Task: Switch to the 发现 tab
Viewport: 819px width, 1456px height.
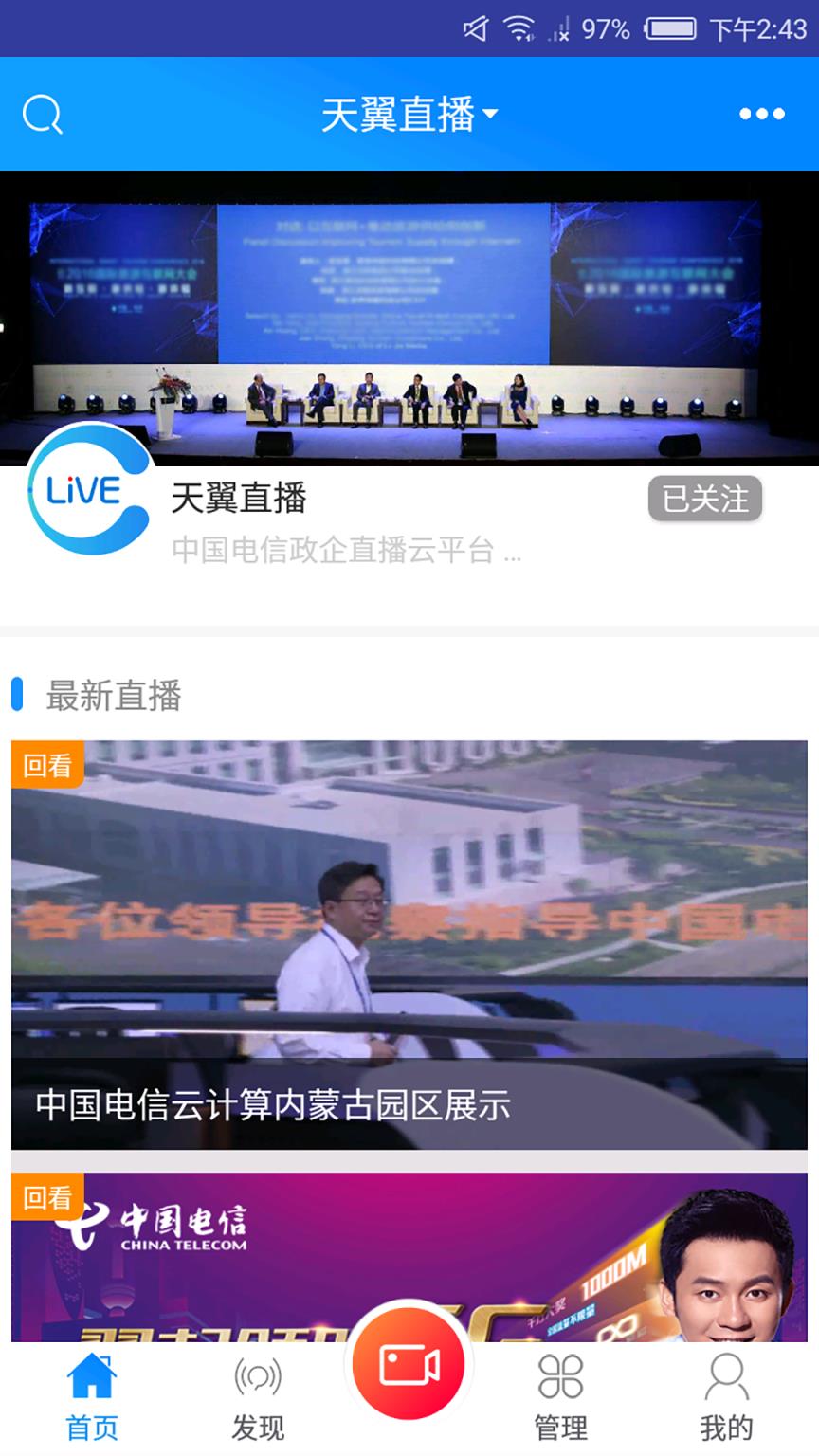Action: coord(258,1396)
